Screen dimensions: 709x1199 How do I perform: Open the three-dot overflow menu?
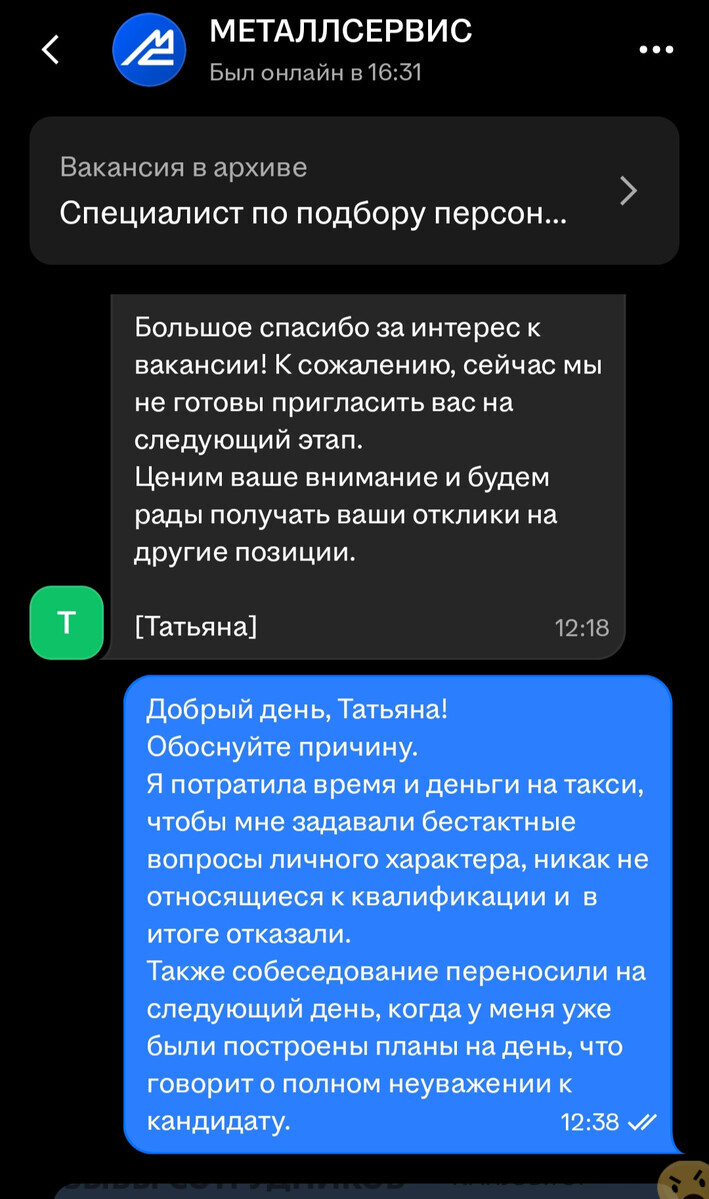655,50
